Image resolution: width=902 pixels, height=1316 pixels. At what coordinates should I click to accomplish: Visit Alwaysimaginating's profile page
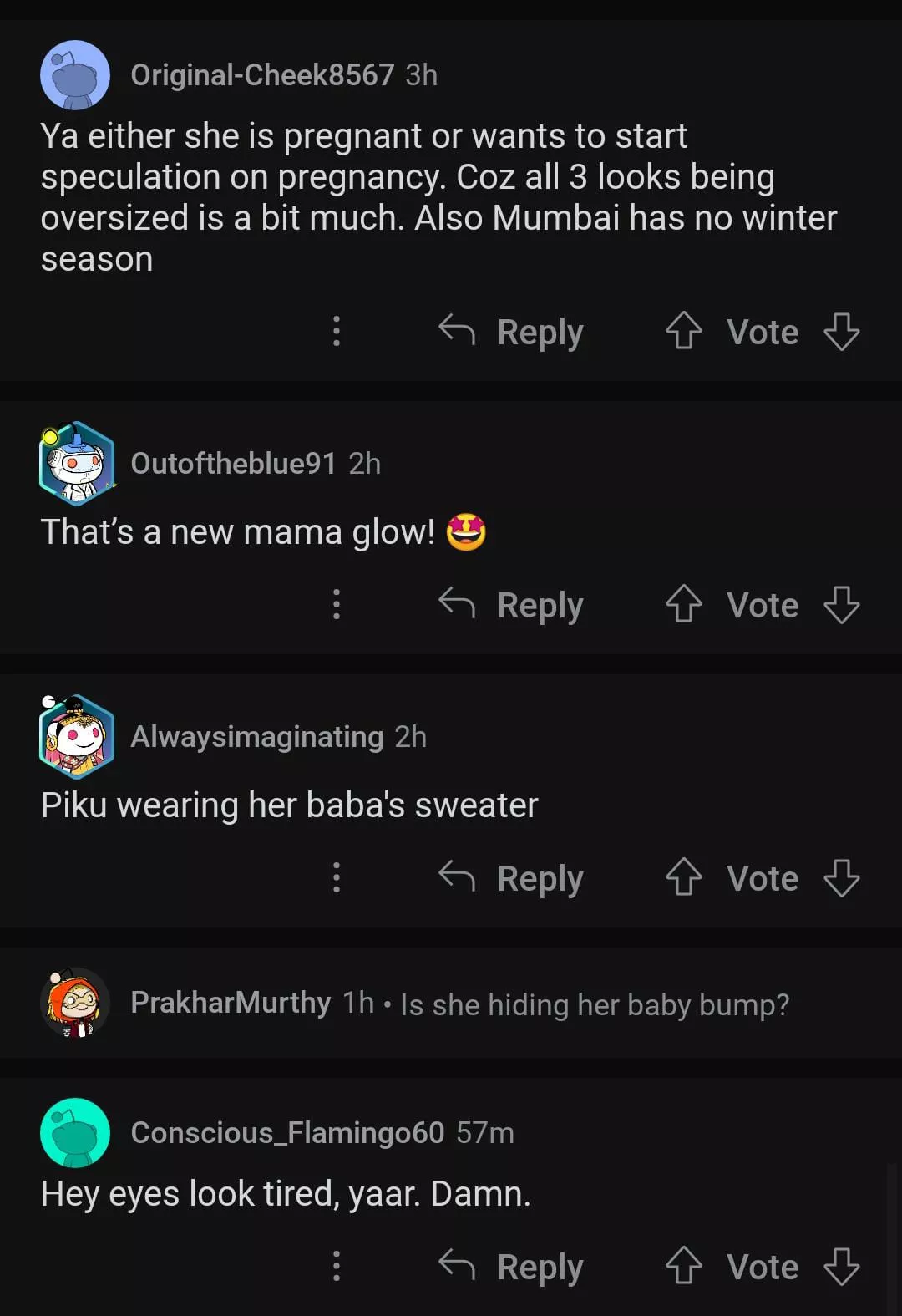(x=256, y=737)
